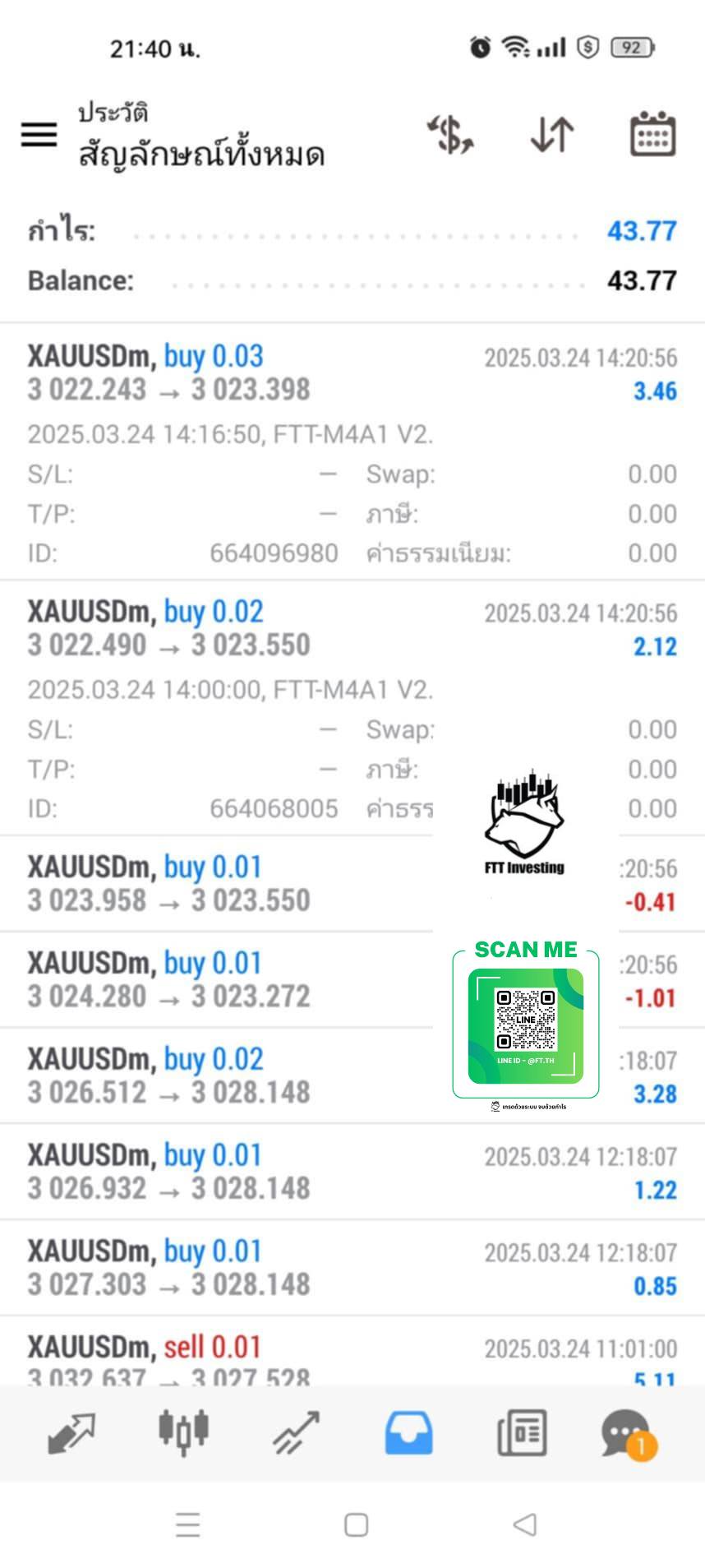The height and width of the screenshot is (1568, 705).
Task: Switch to the Quotes tab
Action: 71,1433
